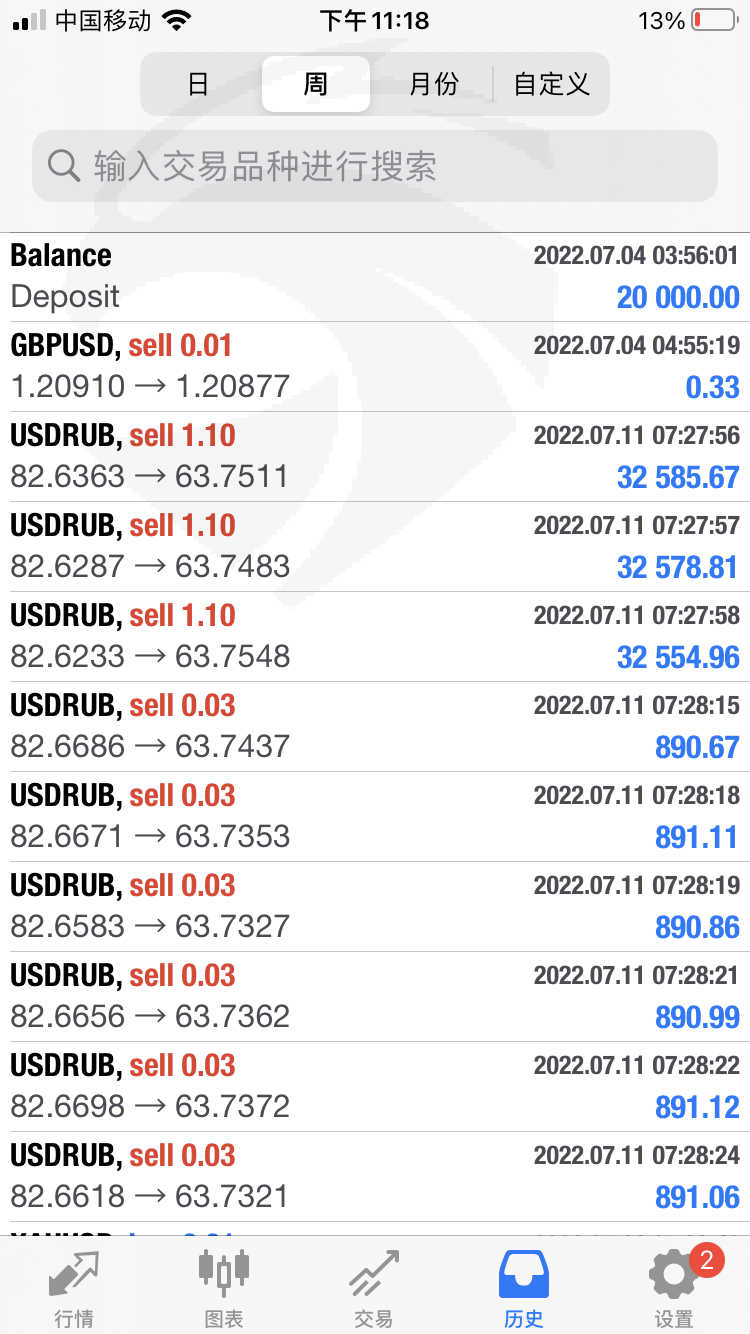Screen dimensions: 750x1334
Task: Open the GBPUSD sell 0.01 trade
Action: tap(375, 366)
